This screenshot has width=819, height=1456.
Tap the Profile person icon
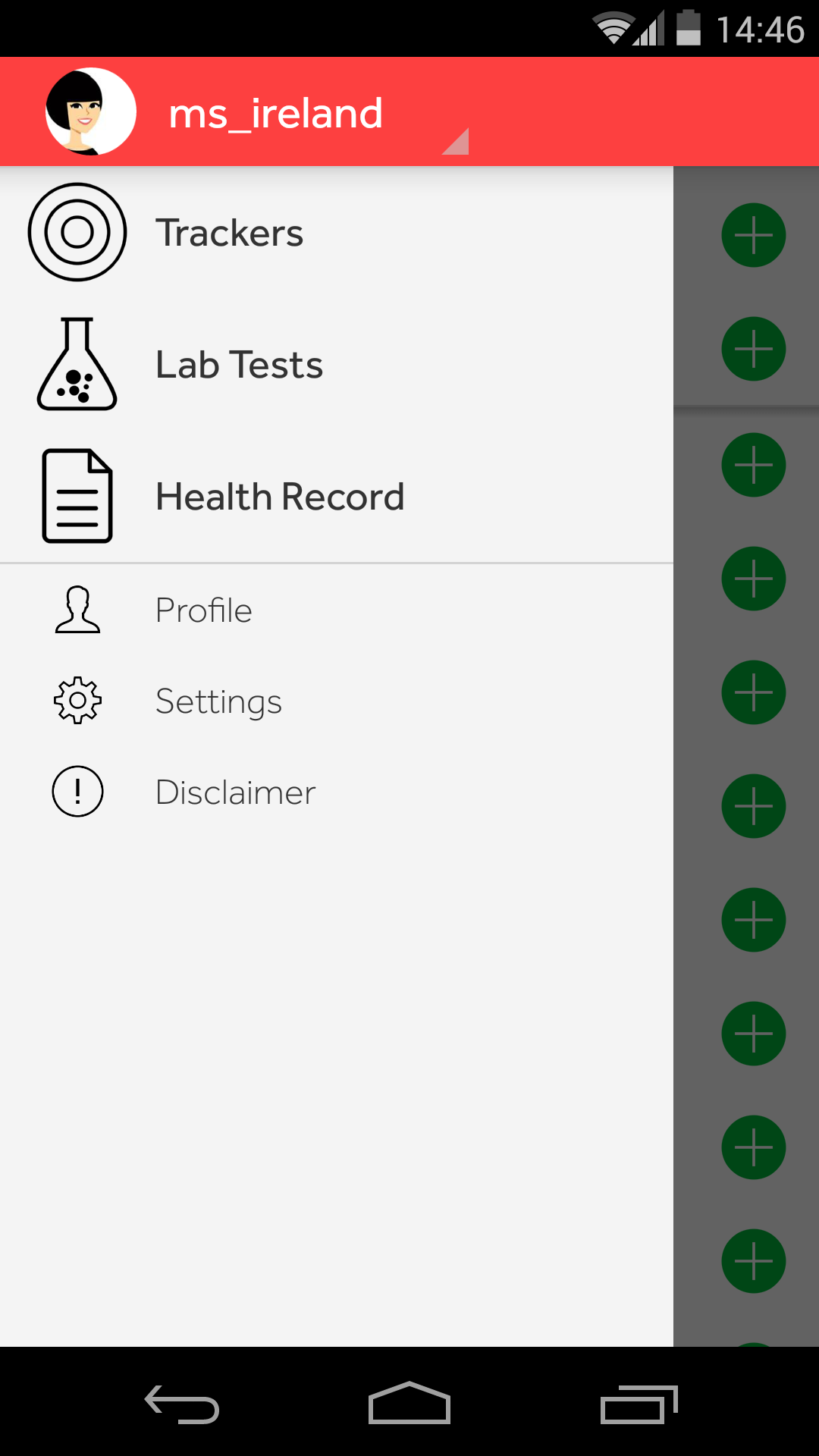pyautogui.click(x=77, y=609)
